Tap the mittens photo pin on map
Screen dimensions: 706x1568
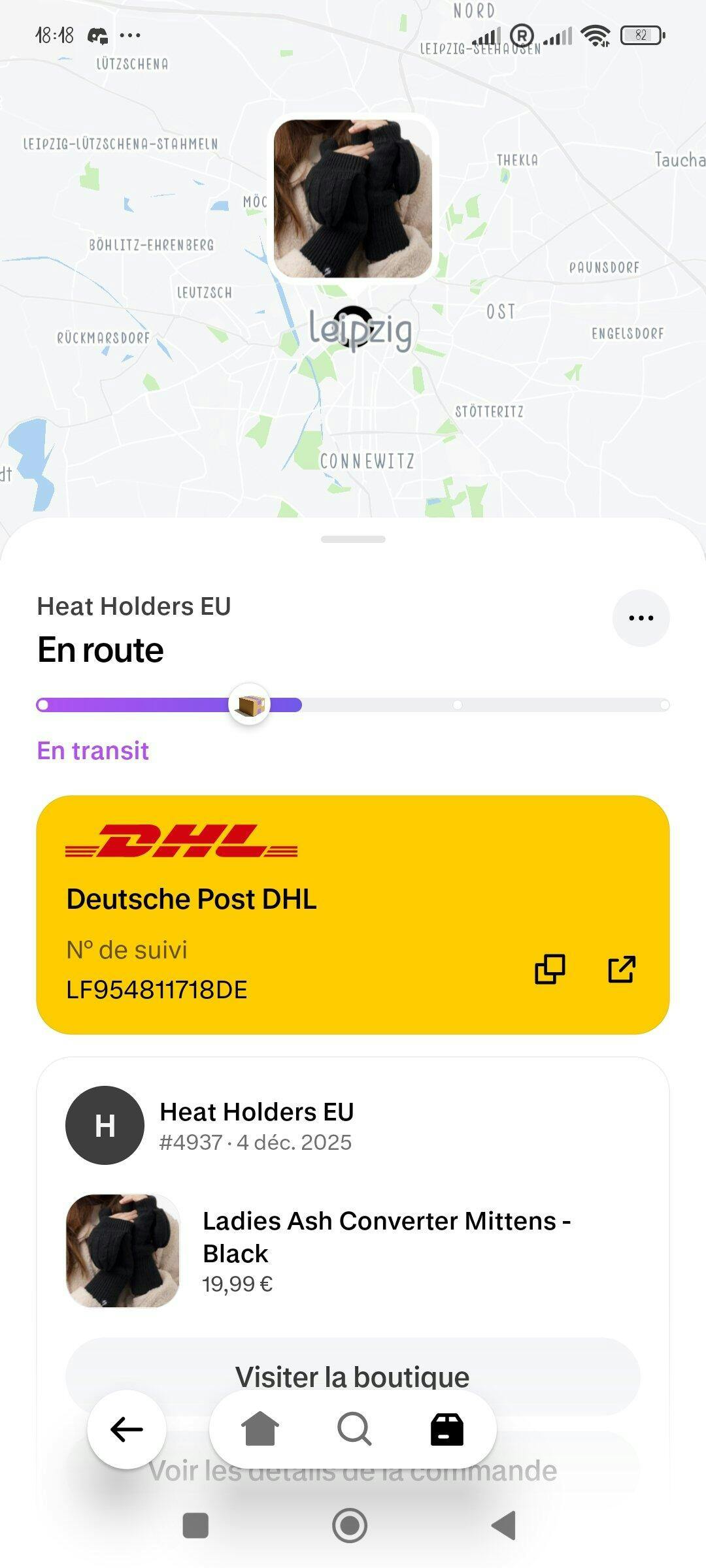coord(353,199)
